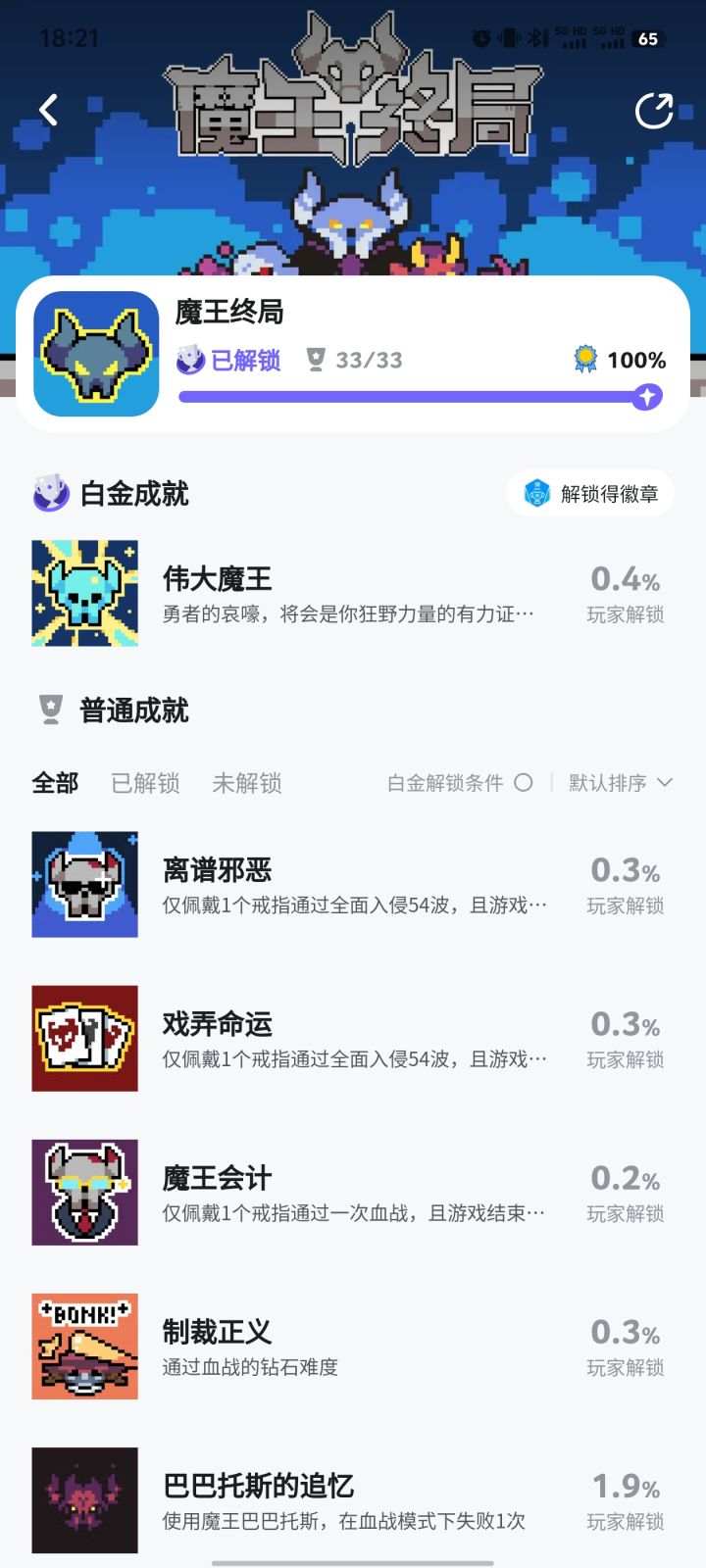Screen dimensions: 706x1568
Task: Show only 未解锁 achievements
Action: 247,783
